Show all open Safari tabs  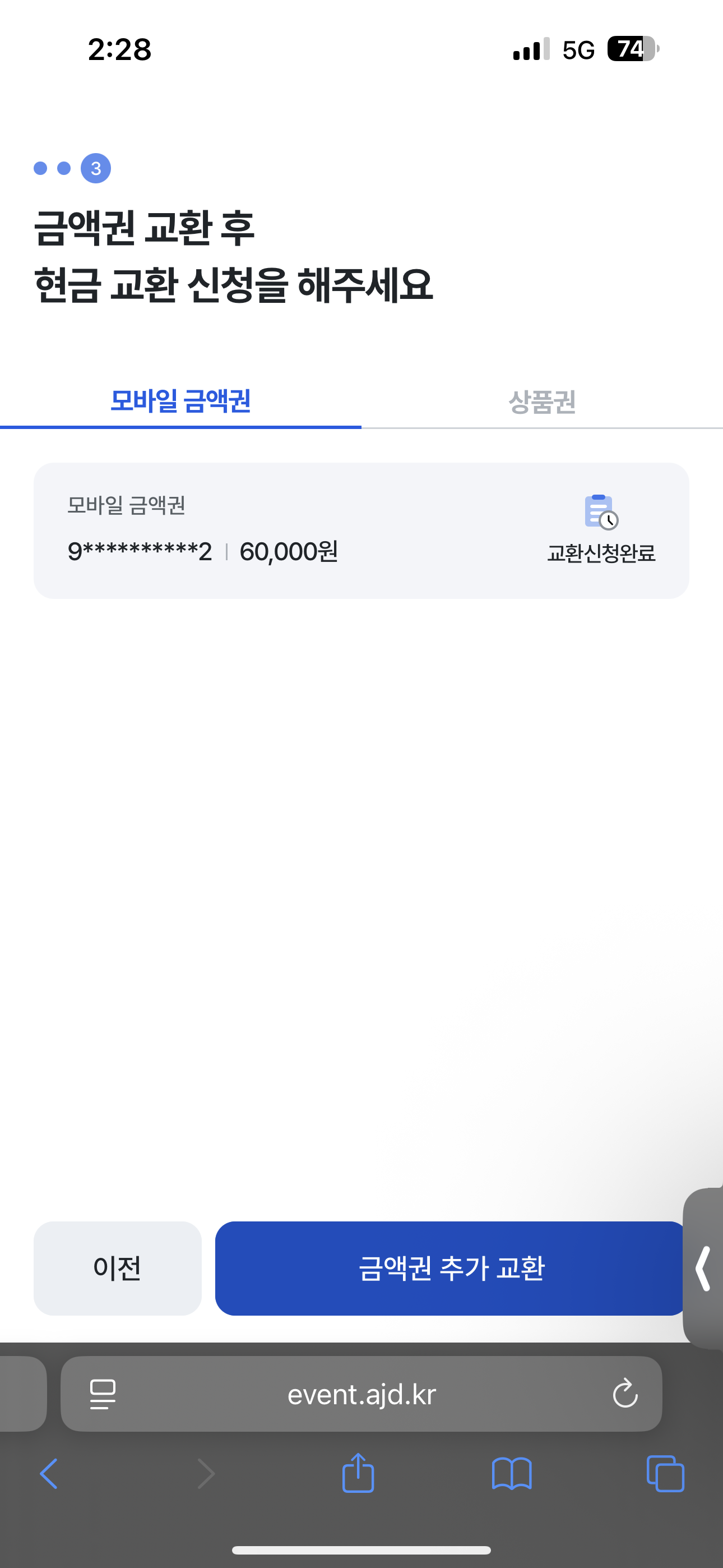[x=665, y=1474]
